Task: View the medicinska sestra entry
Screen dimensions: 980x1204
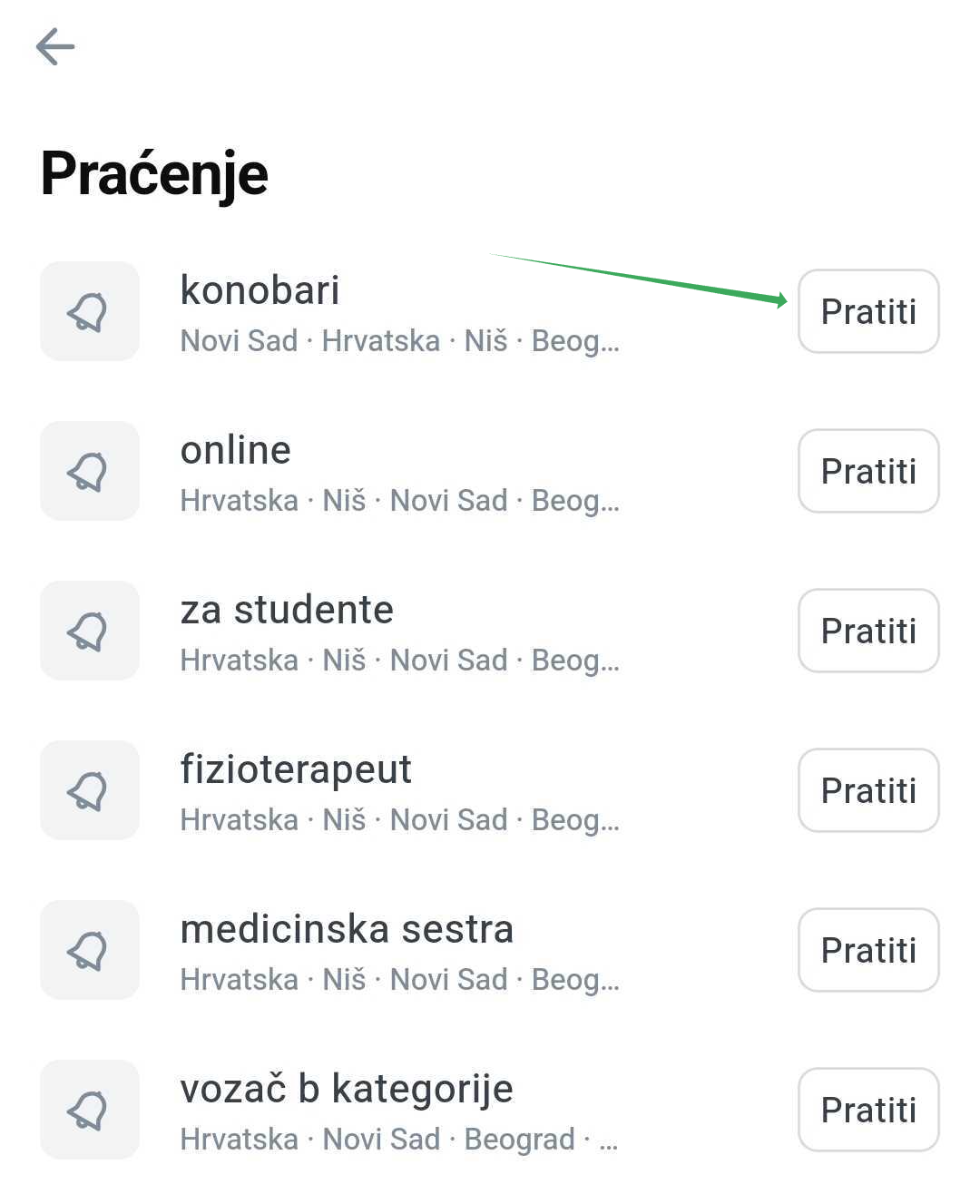Action: 399,952
